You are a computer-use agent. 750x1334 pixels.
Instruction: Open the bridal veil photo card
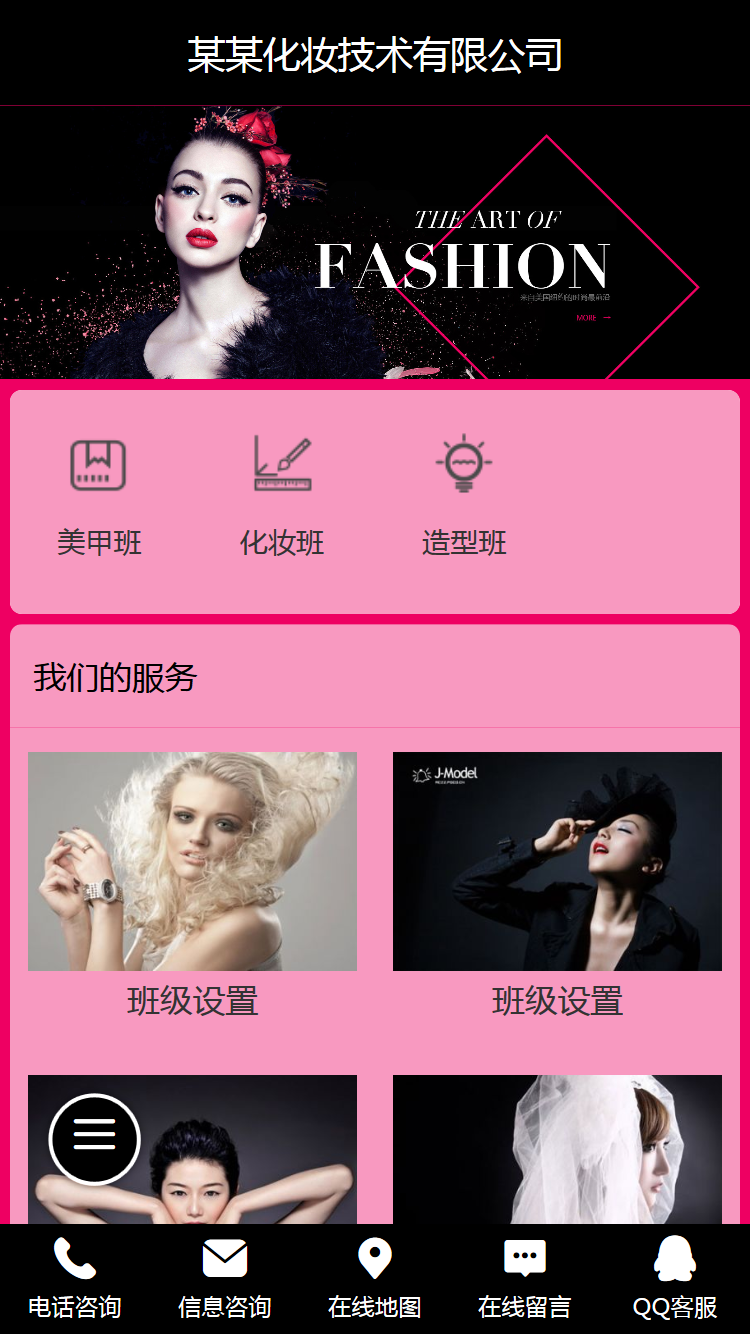tap(557, 1150)
